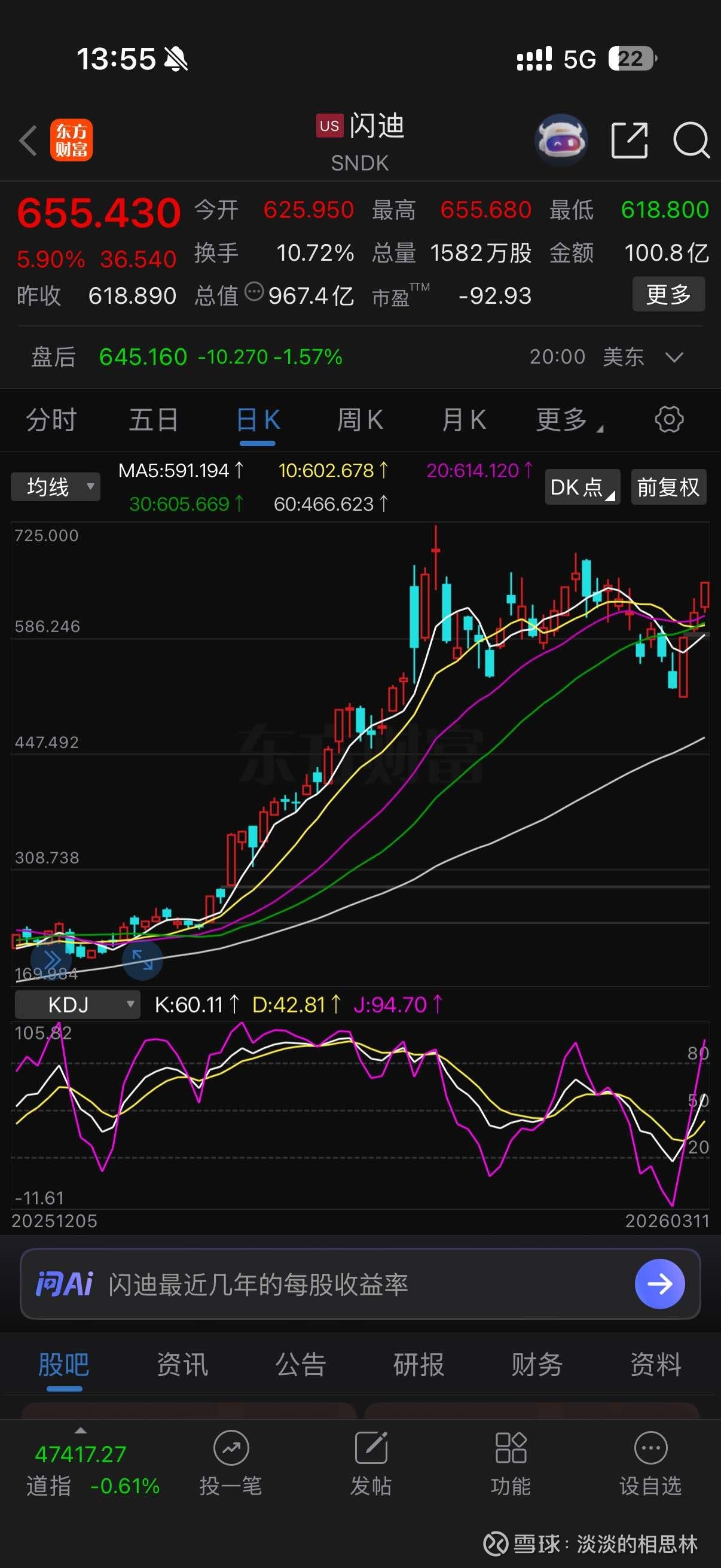Toggle the 前复权 price adjustment mode

point(668,487)
